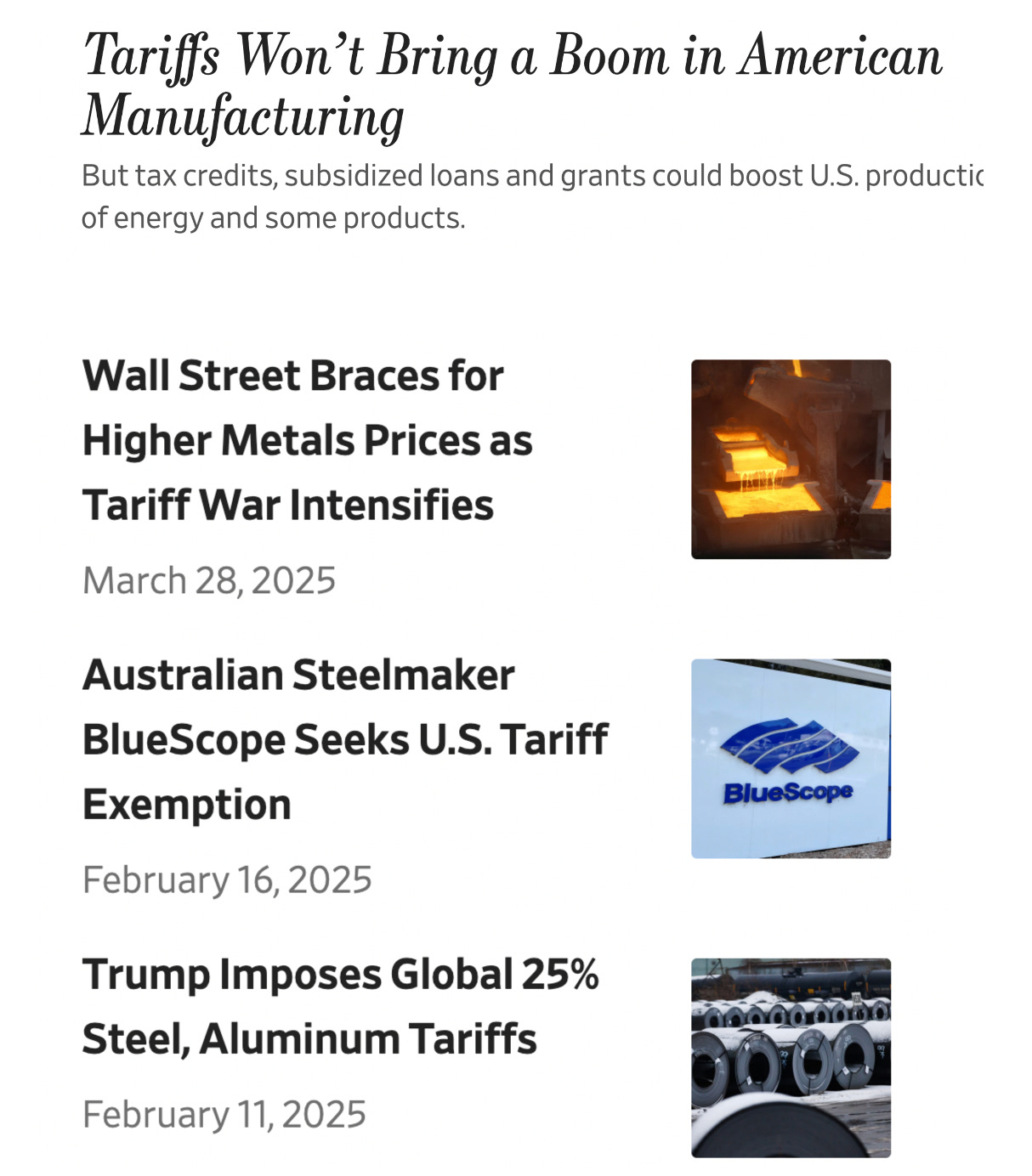Select the steel coils article thumbnail
The image size is (1032, 1176).
tap(791, 1057)
